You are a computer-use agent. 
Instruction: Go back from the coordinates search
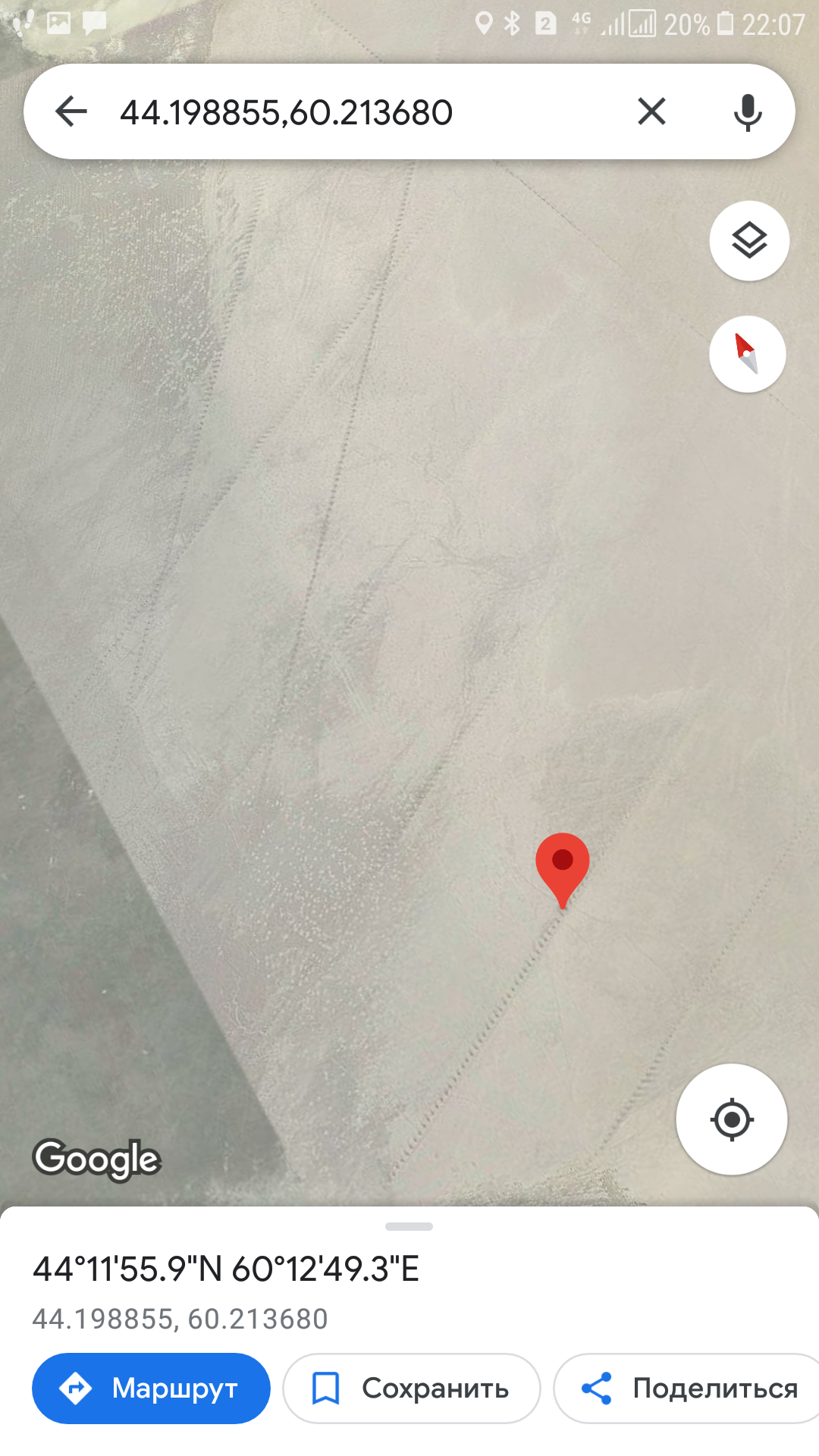pos(71,112)
